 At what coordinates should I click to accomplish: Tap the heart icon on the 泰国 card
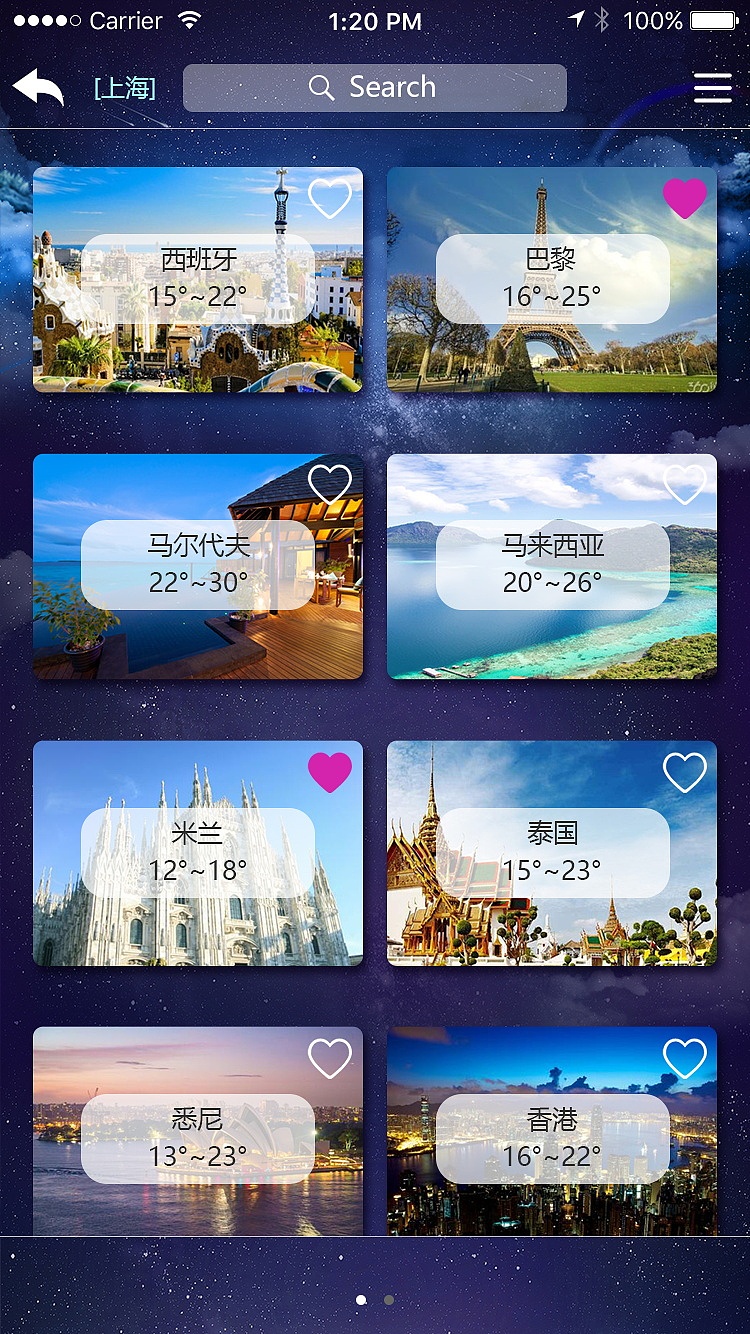(x=684, y=772)
